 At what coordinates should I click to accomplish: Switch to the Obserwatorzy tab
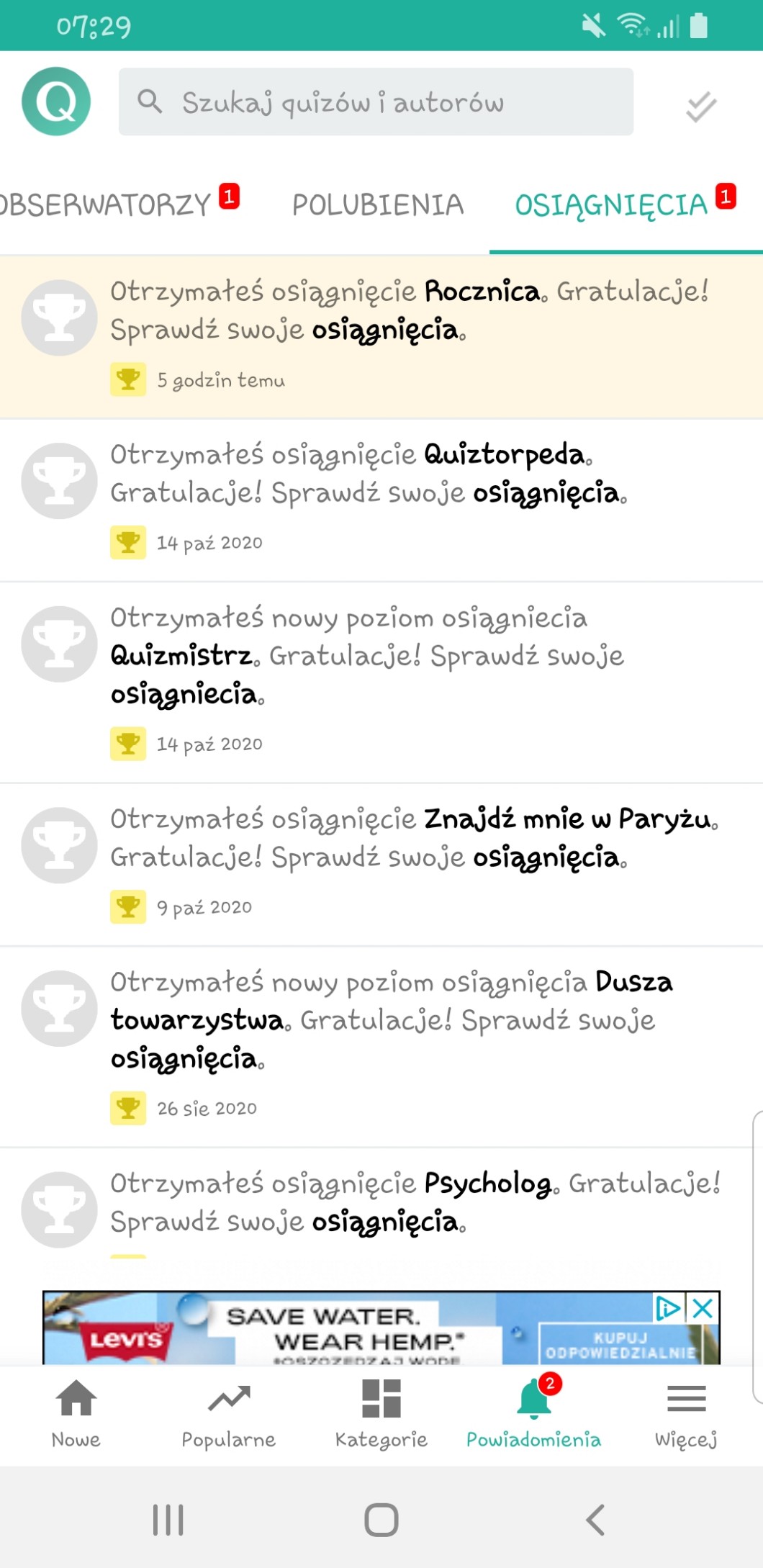click(108, 205)
